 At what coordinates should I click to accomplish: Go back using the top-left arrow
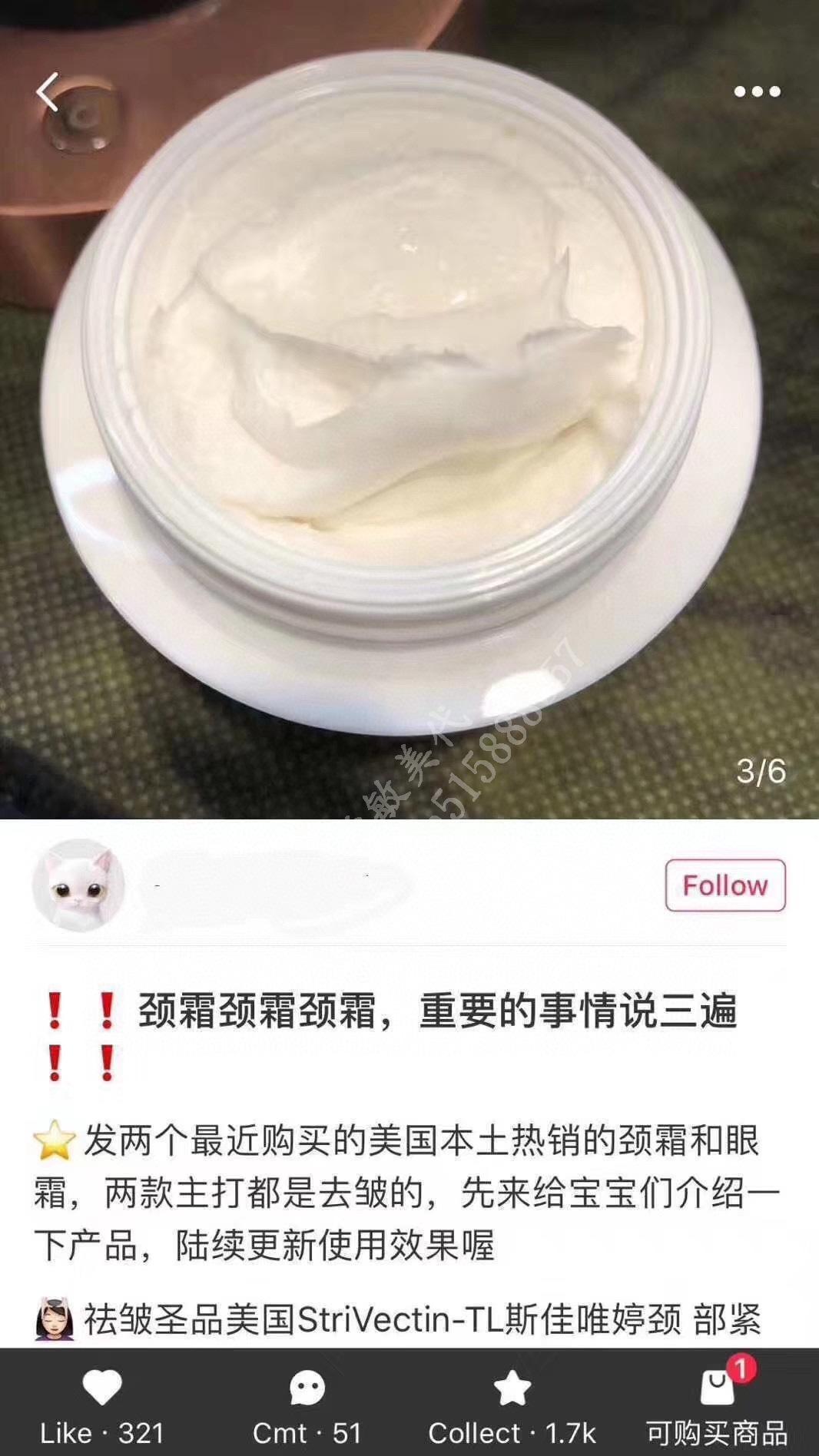[x=48, y=92]
